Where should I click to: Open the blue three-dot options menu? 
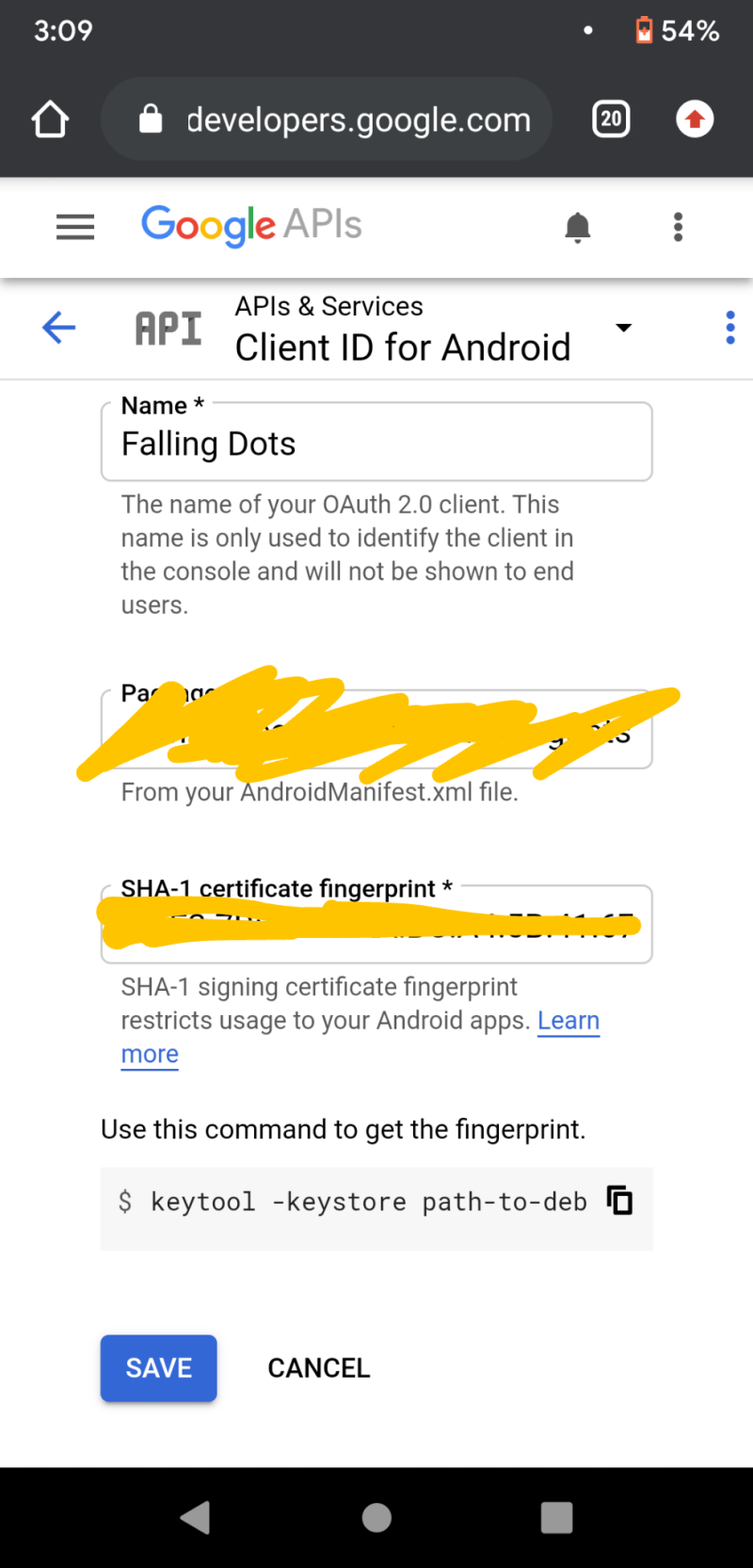729,328
